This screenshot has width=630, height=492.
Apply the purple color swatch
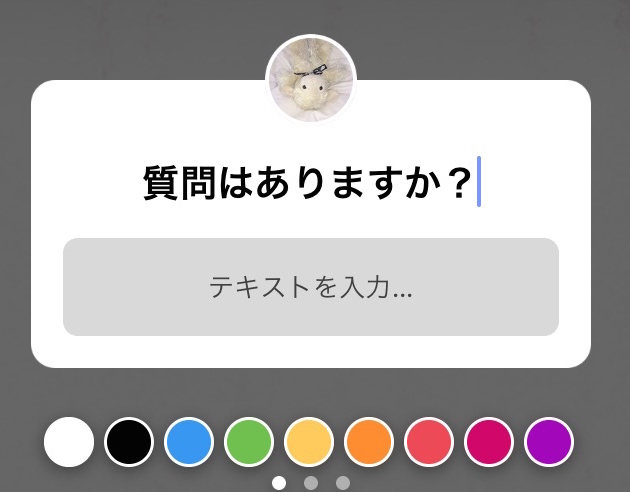549,442
